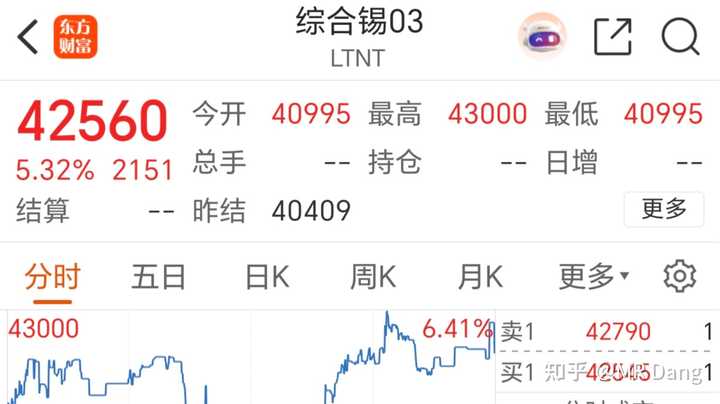Go back using the top-left arrow
This screenshot has height=404, width=720.
pyautogui.click(x=28, y=37)
